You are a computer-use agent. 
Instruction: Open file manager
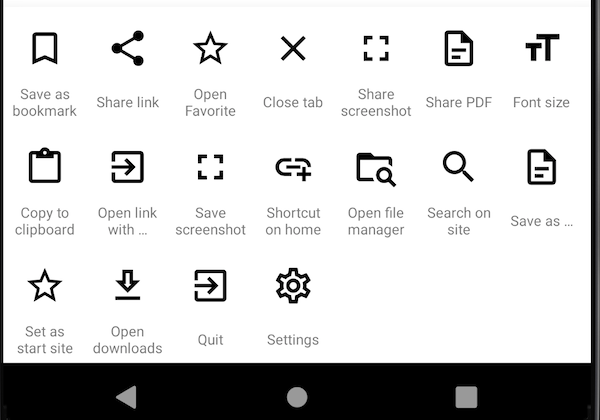click(x=376, y=192)
